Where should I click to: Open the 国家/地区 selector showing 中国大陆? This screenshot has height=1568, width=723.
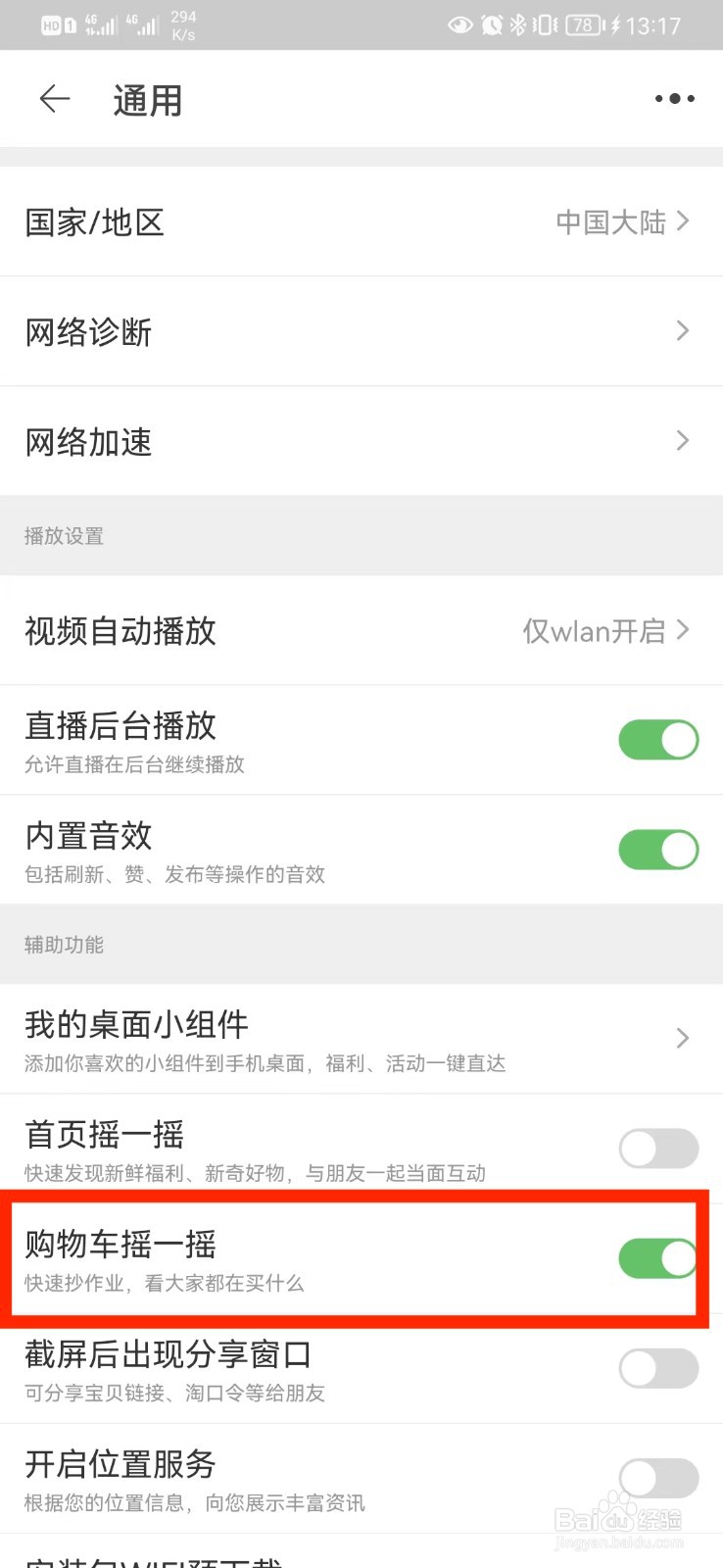(x=361, y=222)
